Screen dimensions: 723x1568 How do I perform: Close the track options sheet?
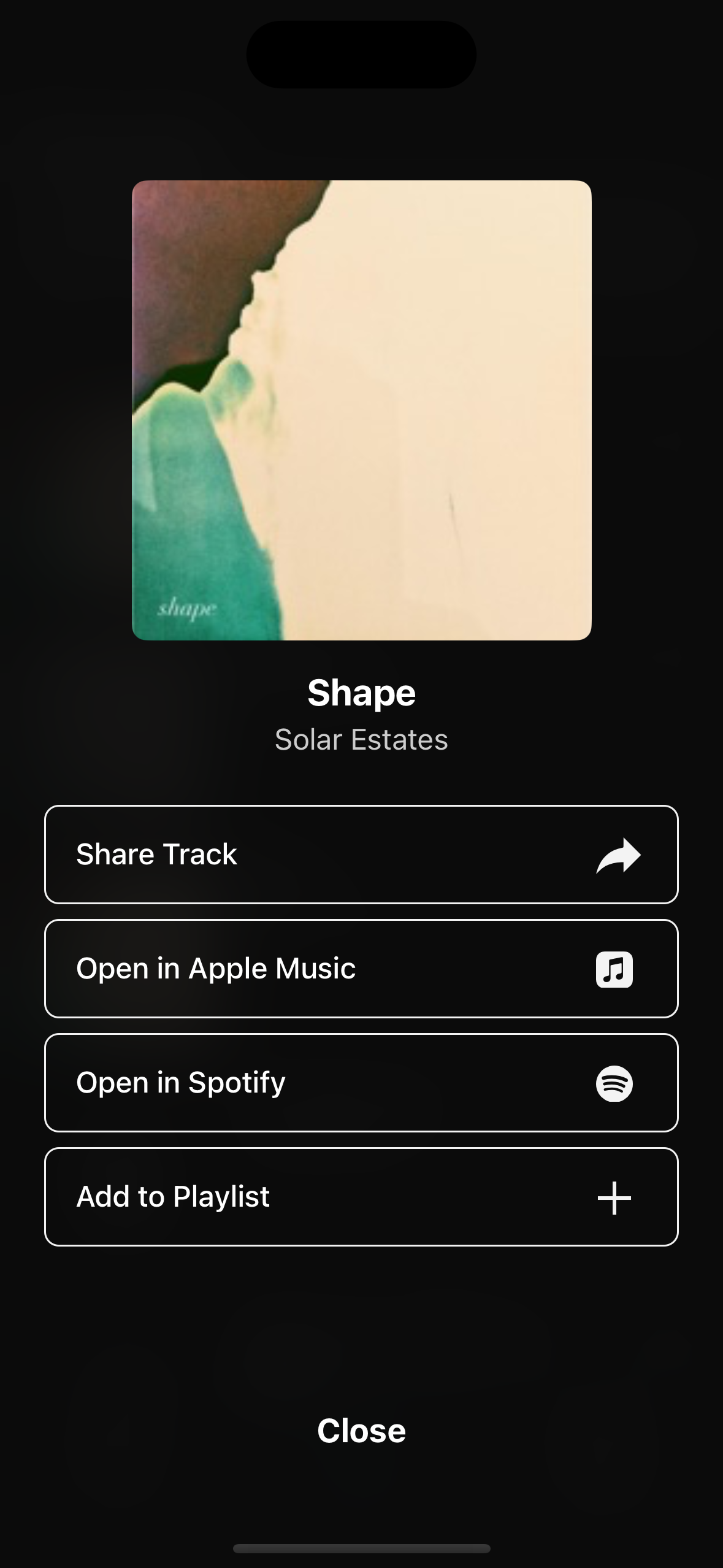[361, 1430]
